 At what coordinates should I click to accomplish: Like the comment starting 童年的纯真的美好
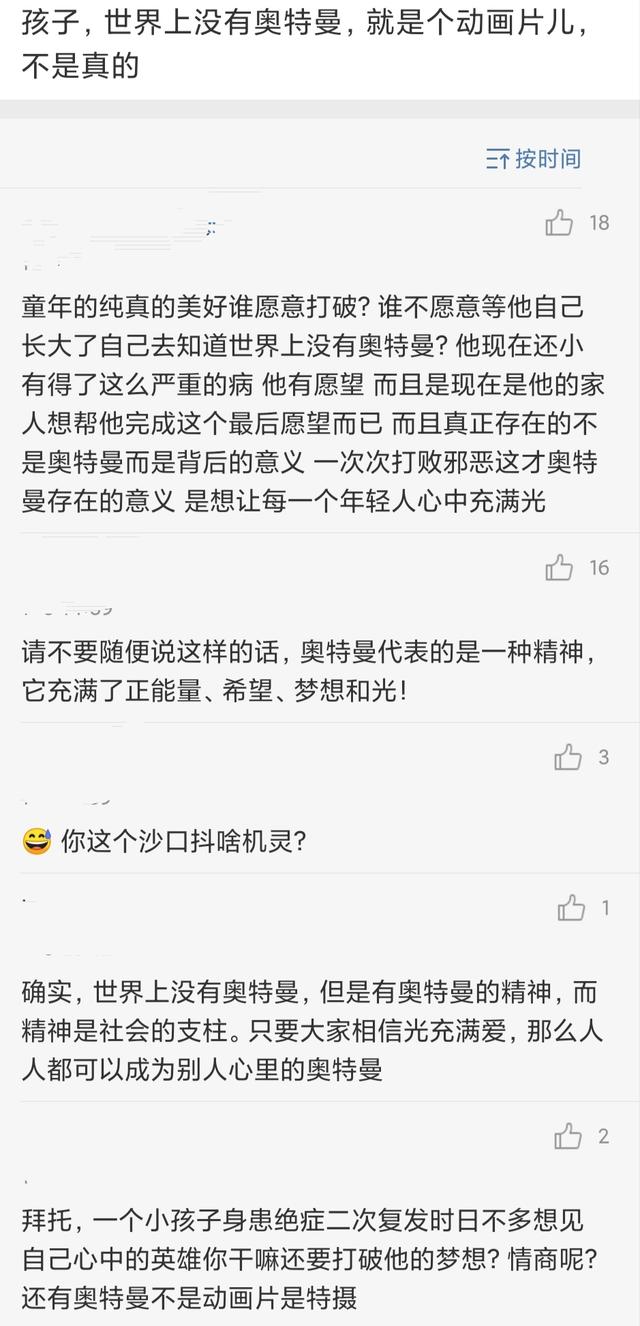click(x=559, y=223)
